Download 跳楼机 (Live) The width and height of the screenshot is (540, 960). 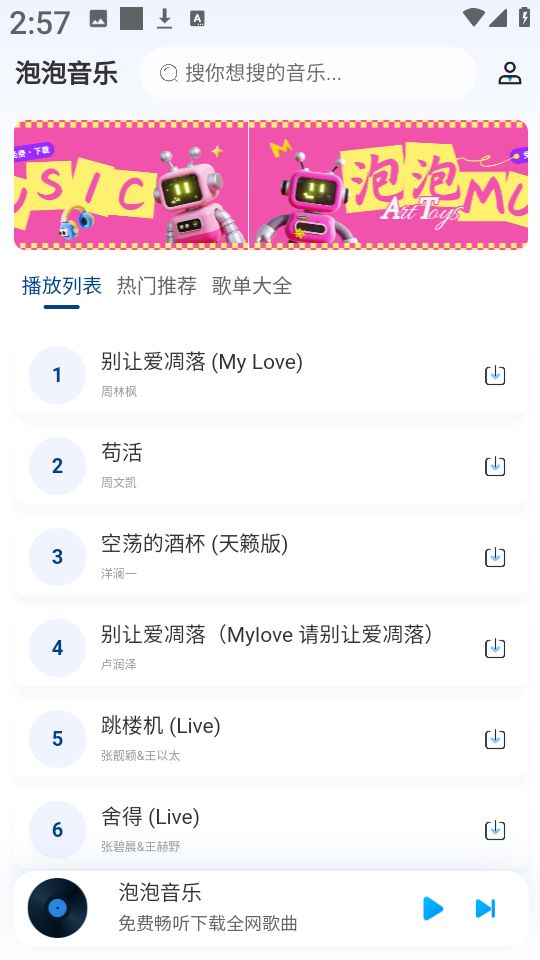(x=495, y=739)
